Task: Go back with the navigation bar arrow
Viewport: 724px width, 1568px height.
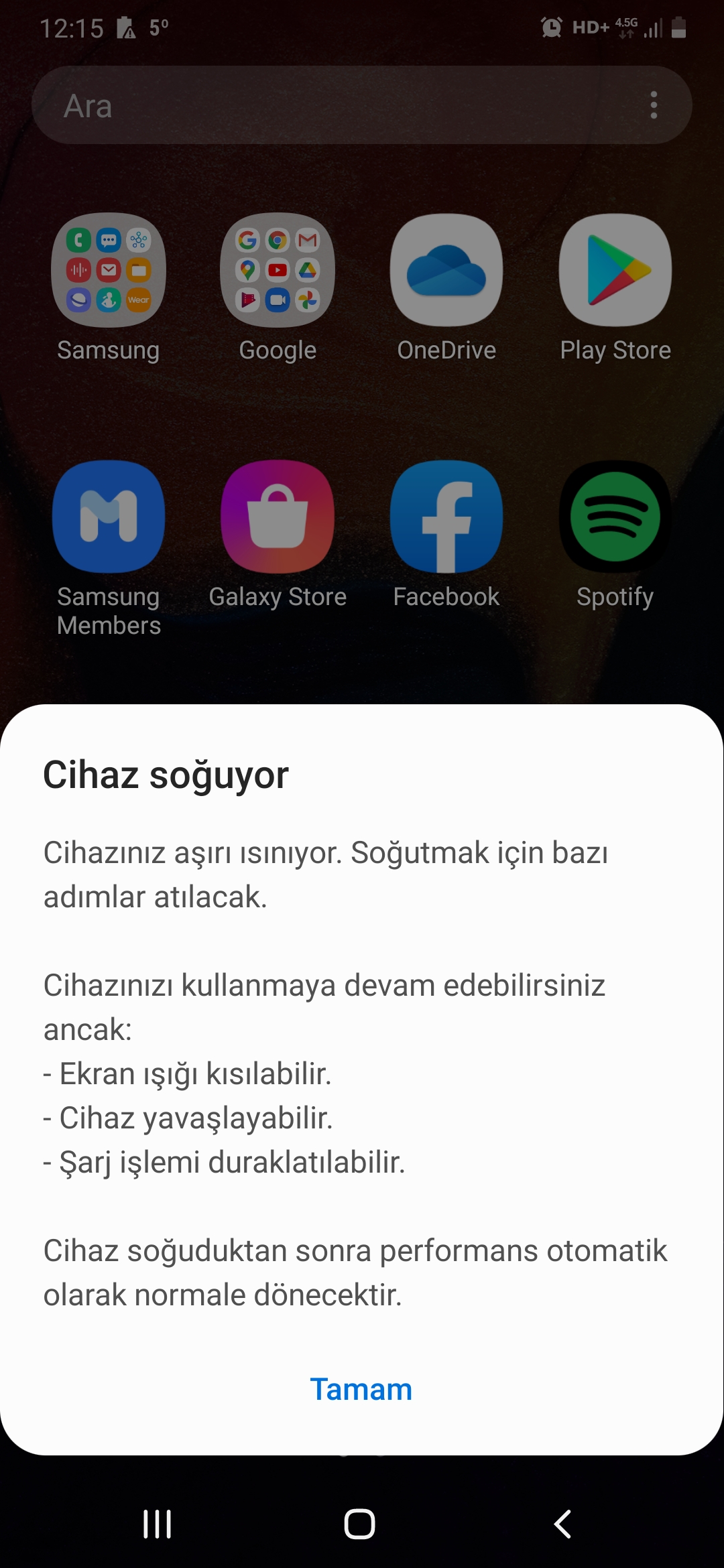Action: (x=563, y=1524)
